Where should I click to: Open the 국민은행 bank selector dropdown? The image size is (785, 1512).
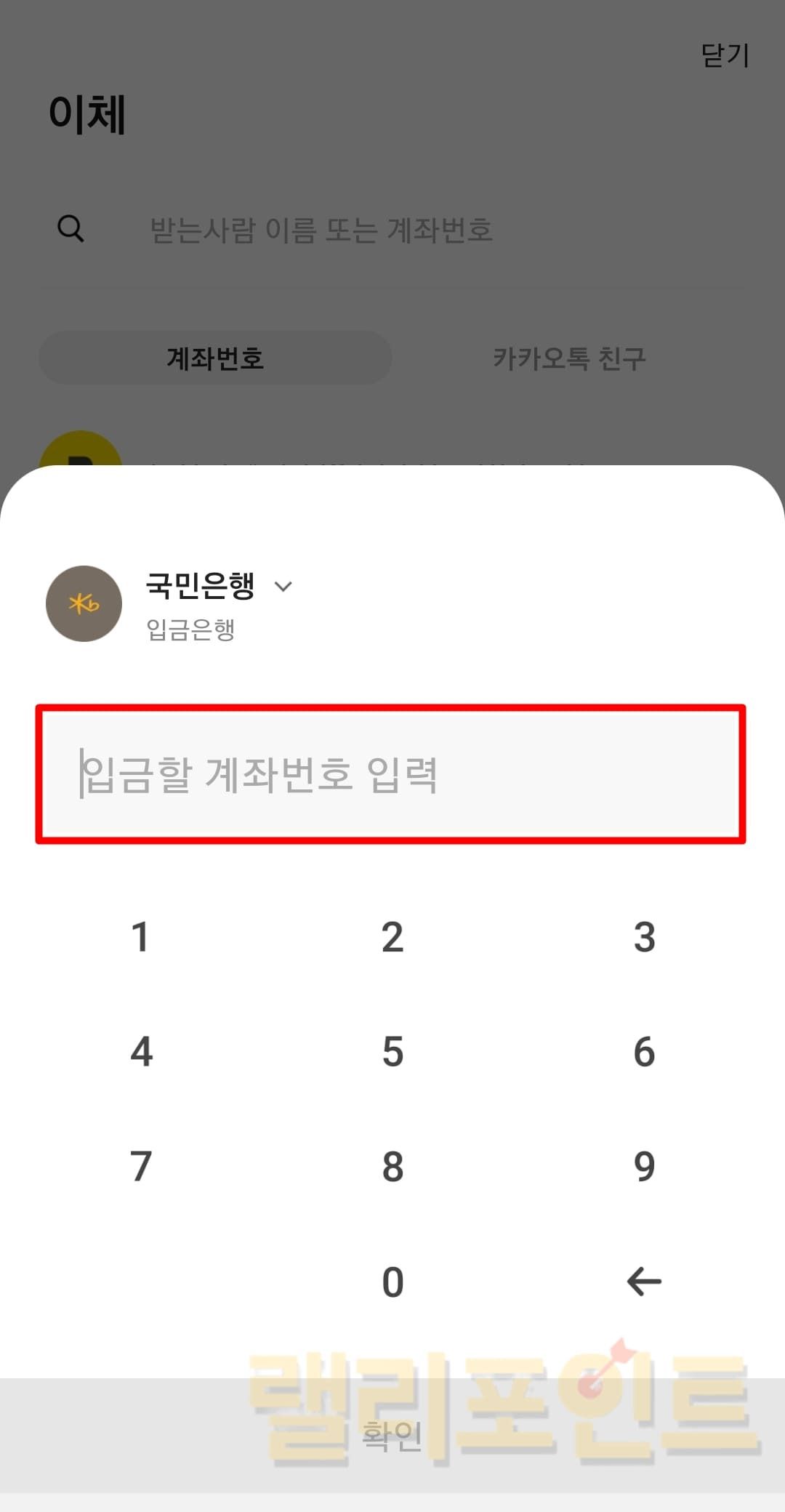coord(218,587)
